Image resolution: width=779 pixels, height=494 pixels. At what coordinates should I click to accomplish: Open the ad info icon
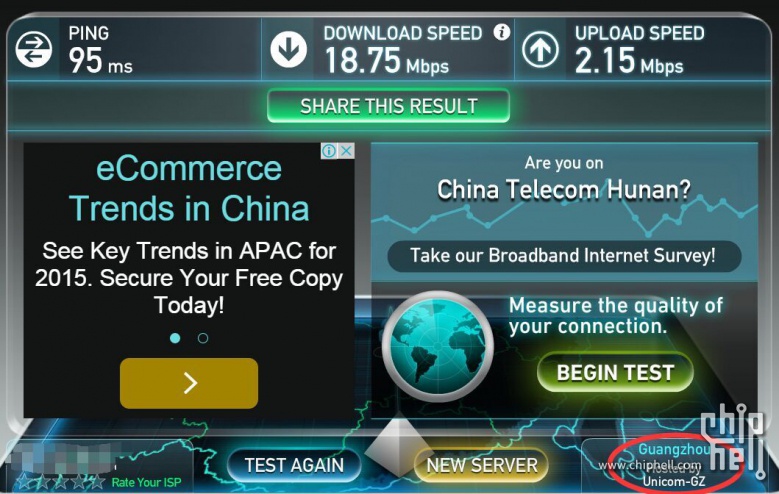[x=329, y=151]
